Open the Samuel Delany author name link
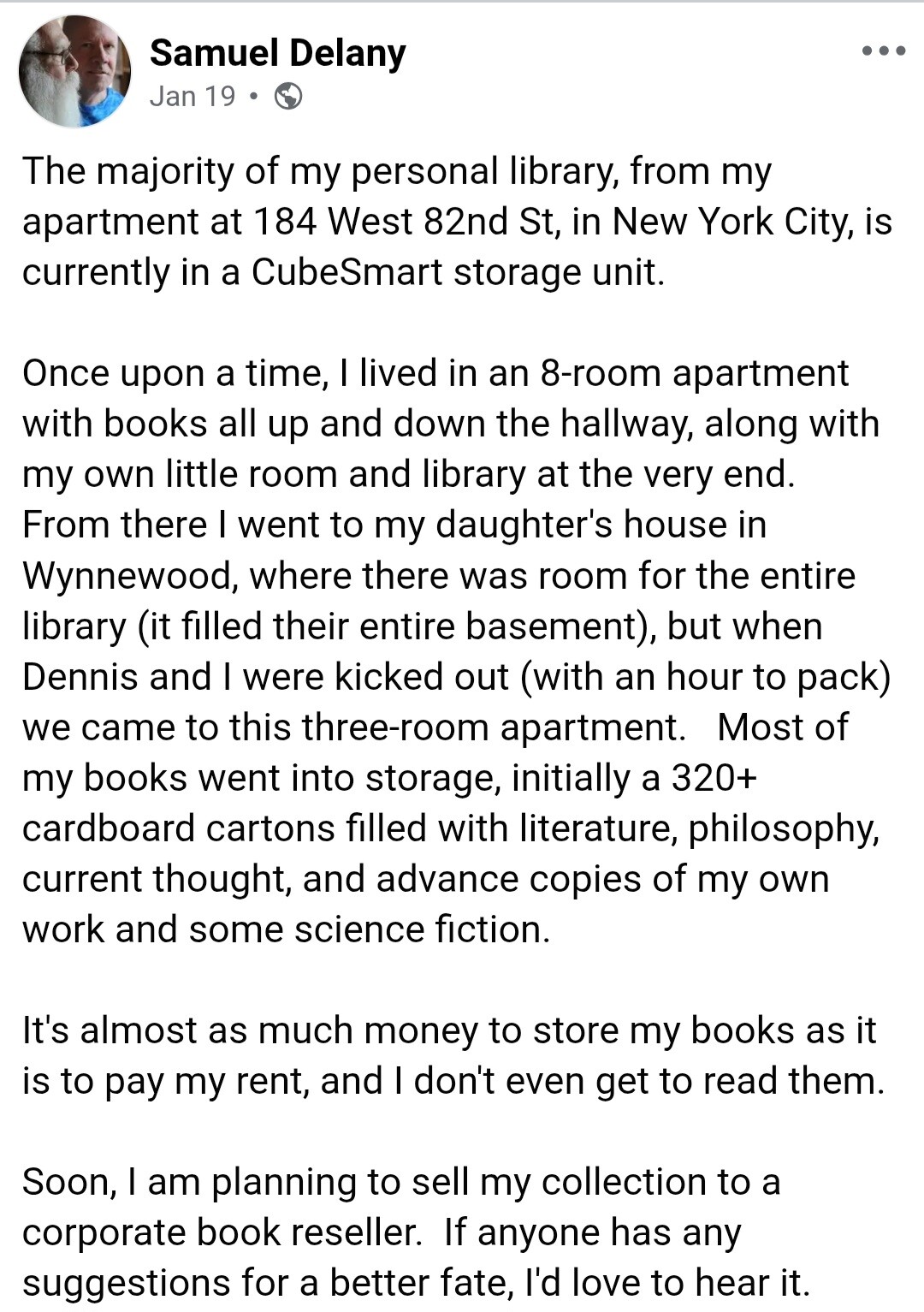 (x=277, y=53)
